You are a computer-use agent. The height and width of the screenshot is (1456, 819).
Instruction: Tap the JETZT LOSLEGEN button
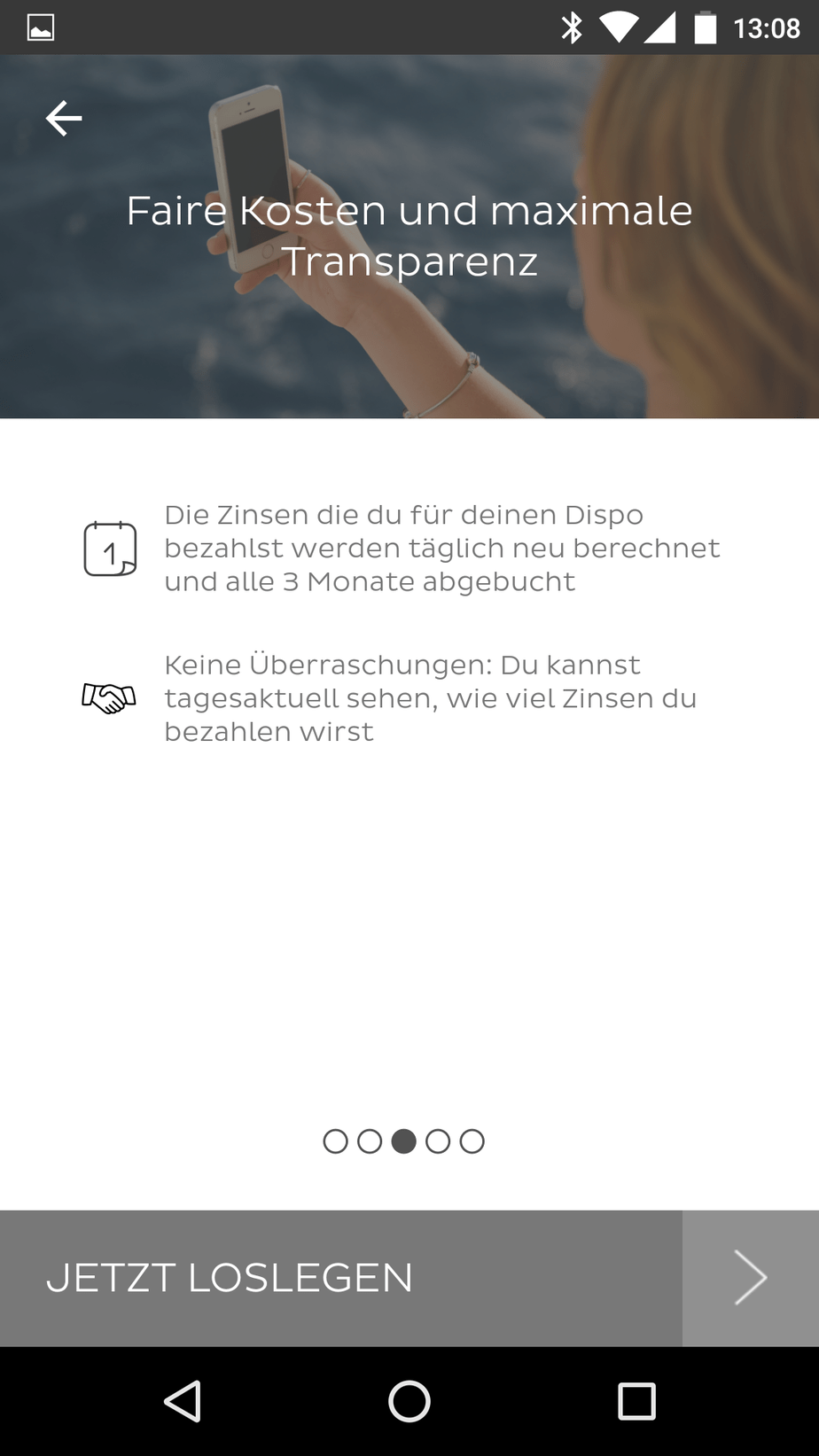pos(341,1278)
